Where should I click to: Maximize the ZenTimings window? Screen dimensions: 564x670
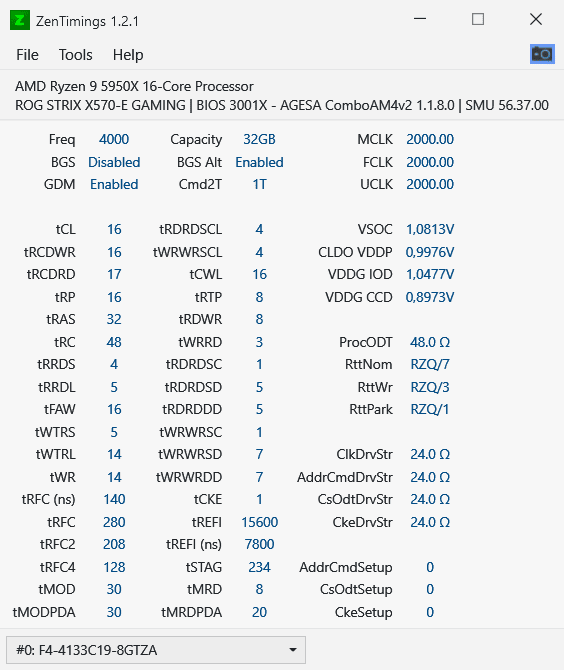pos(478,19)
